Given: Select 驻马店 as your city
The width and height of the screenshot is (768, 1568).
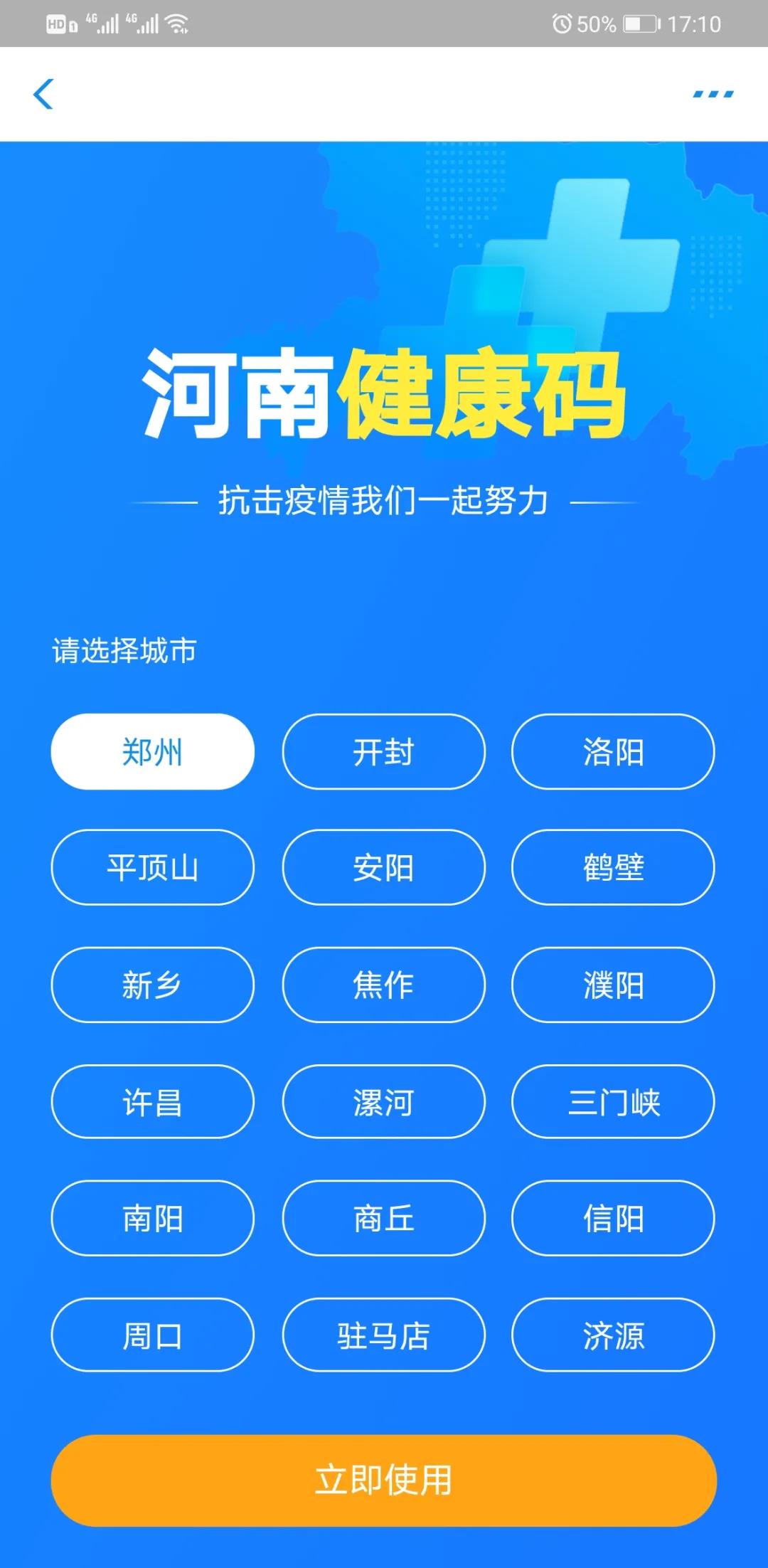Looking at the screenshot, I should point(383,1335).
